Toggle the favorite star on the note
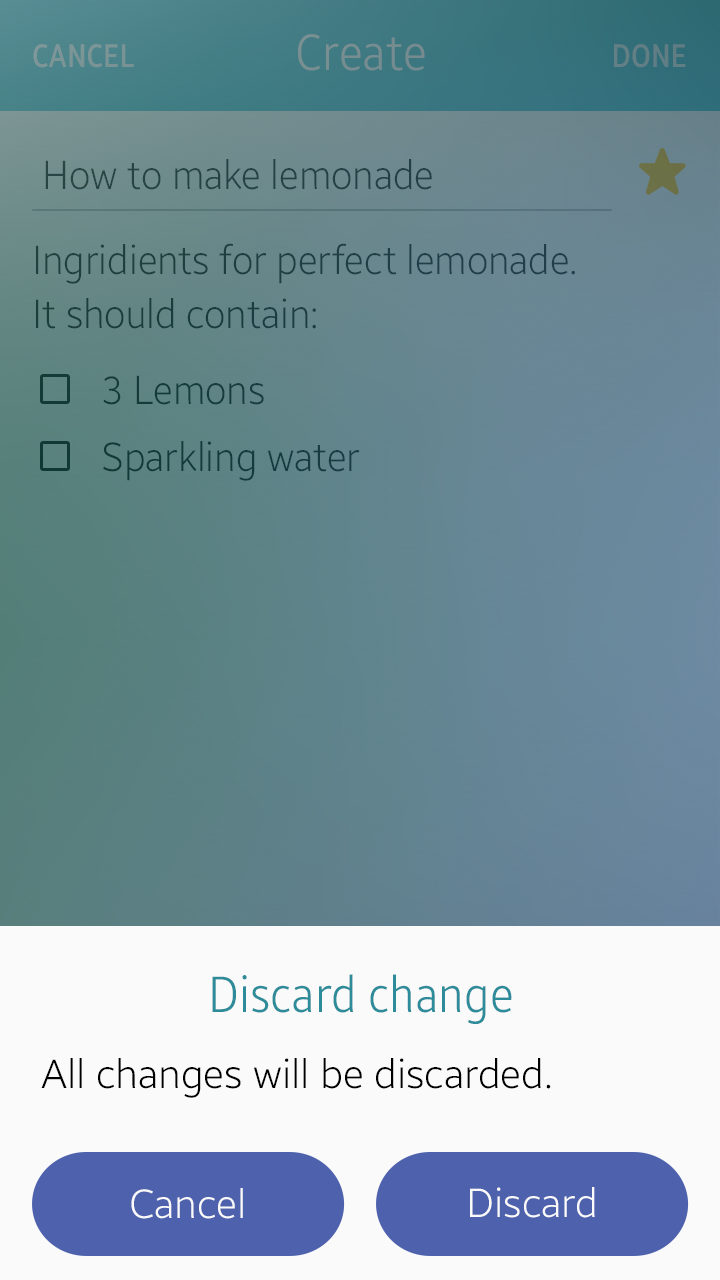Screen dimensions: 720x1280 (x=662, y=174)
